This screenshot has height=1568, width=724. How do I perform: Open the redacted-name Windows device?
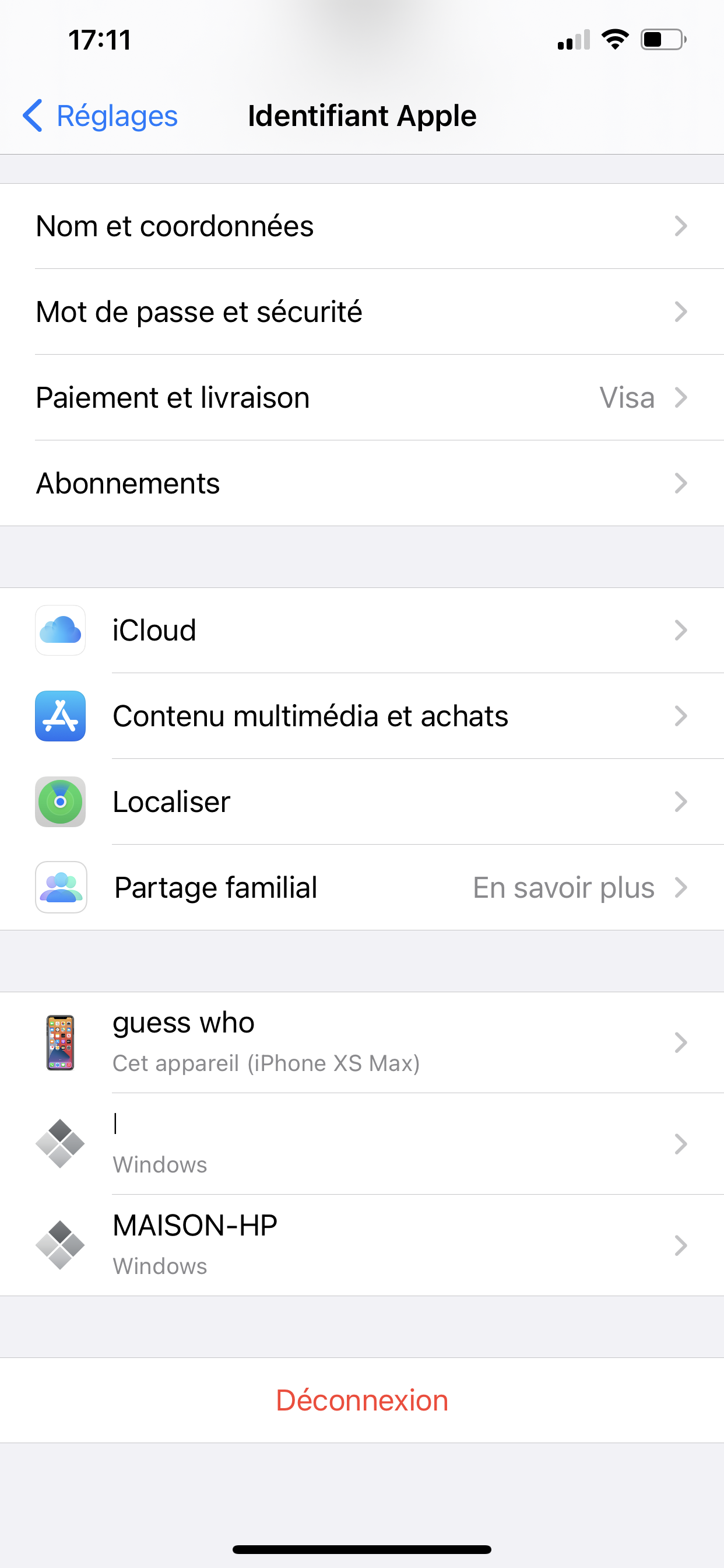click(361, 1144)
